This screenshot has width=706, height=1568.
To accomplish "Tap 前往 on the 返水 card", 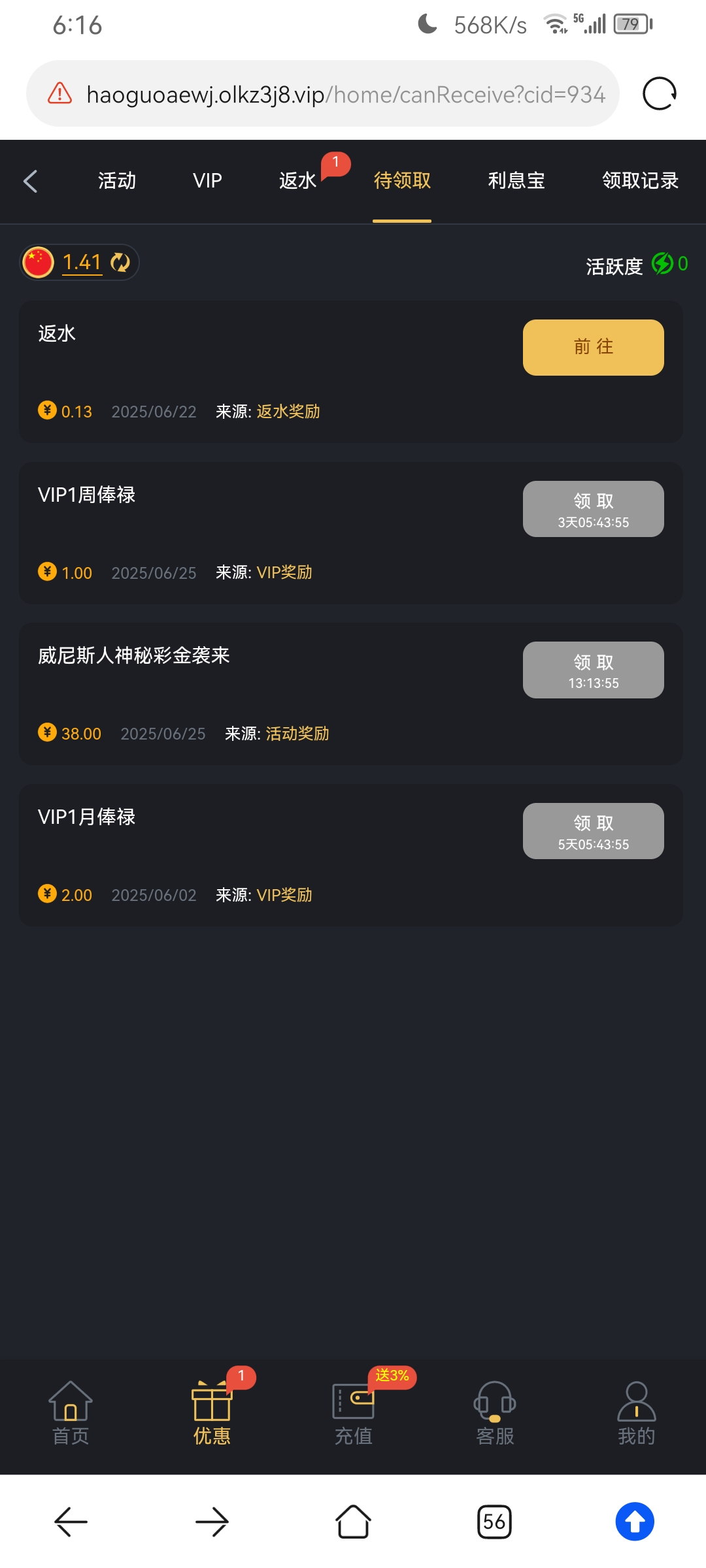I will click(593, 348).
